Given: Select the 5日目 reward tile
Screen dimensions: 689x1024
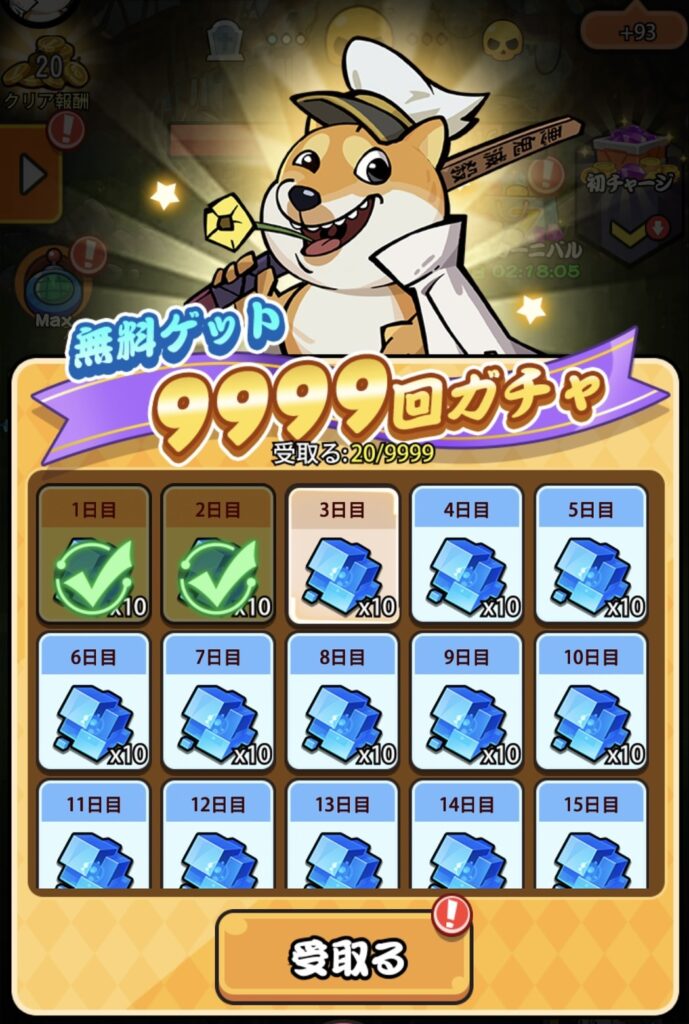Looking at the screenshot, I should [591, 555].
